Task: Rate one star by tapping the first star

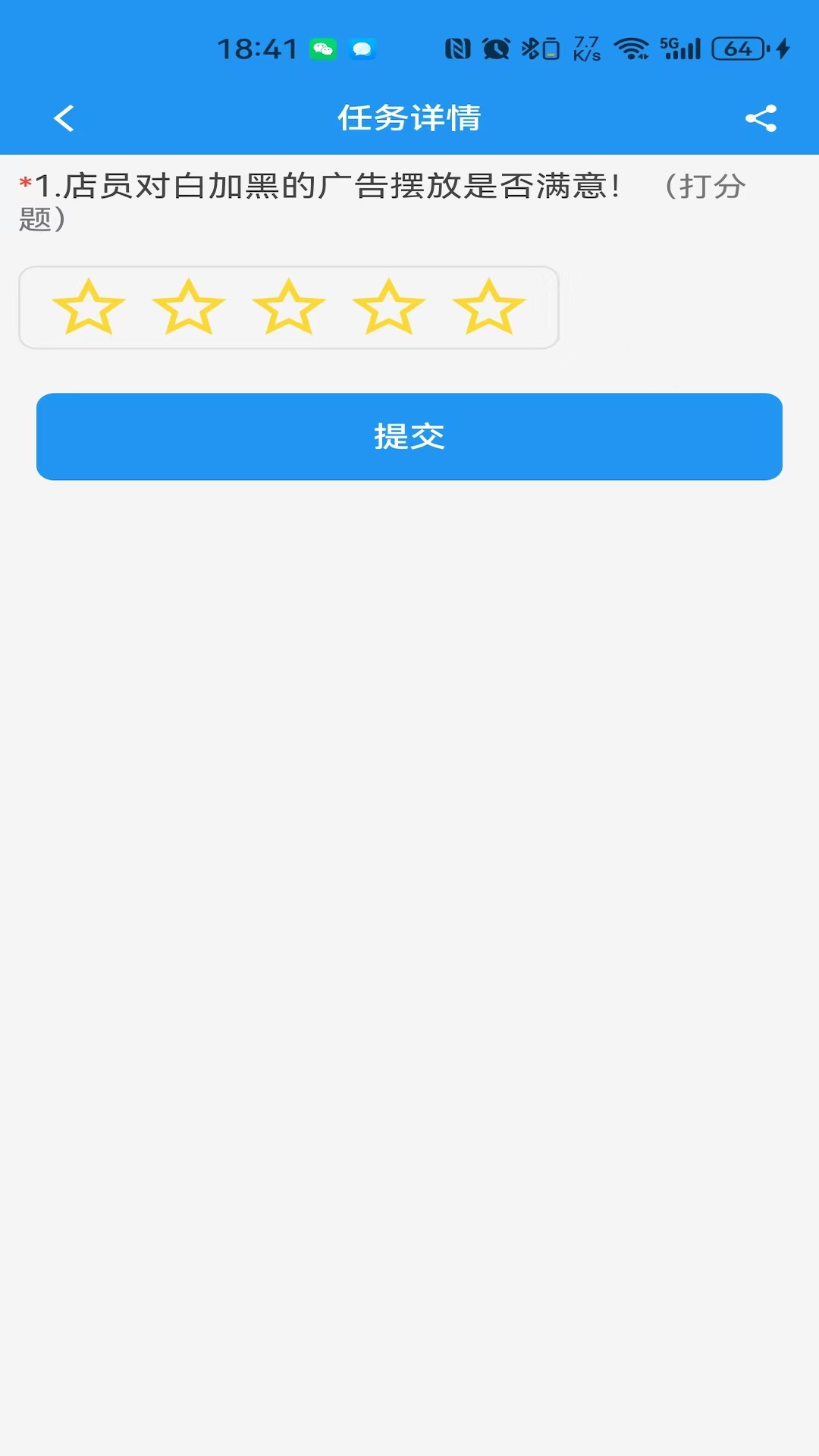Action: [89, 307]
